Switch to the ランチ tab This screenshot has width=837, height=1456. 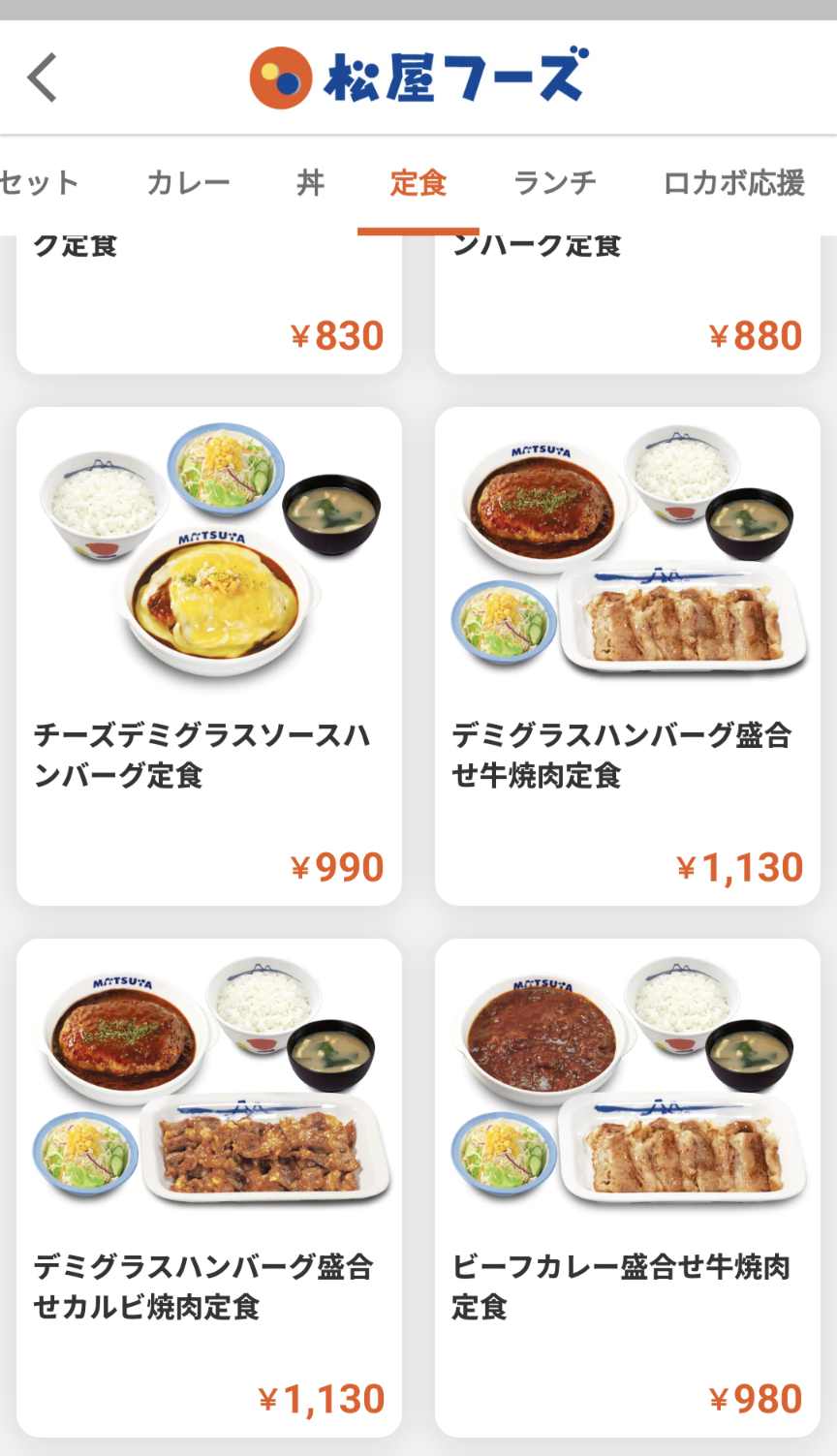[x=555, y=182]
